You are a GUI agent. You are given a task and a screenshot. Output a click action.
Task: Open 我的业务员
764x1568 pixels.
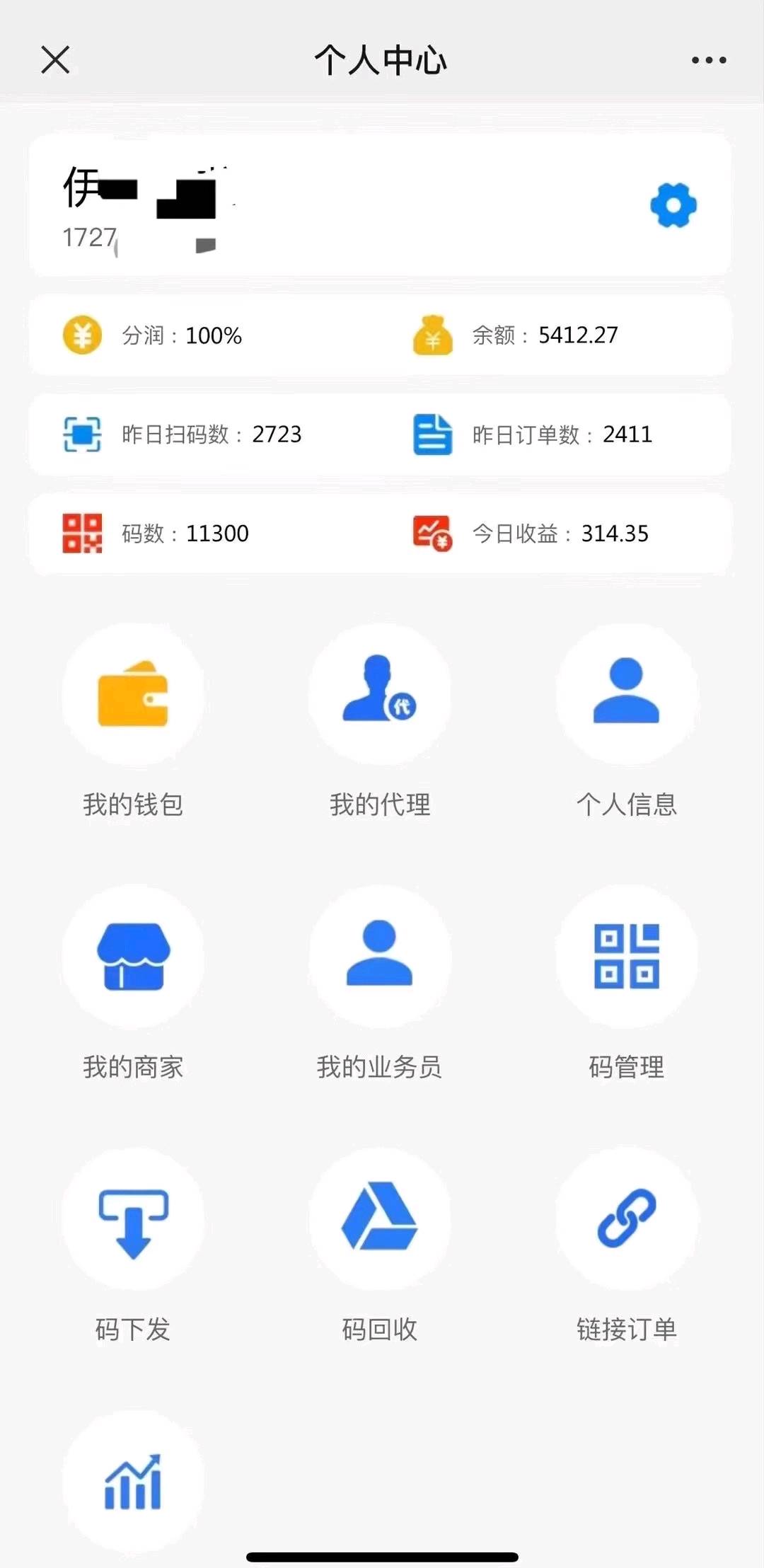pyautogui.click(x=380, y=957)
